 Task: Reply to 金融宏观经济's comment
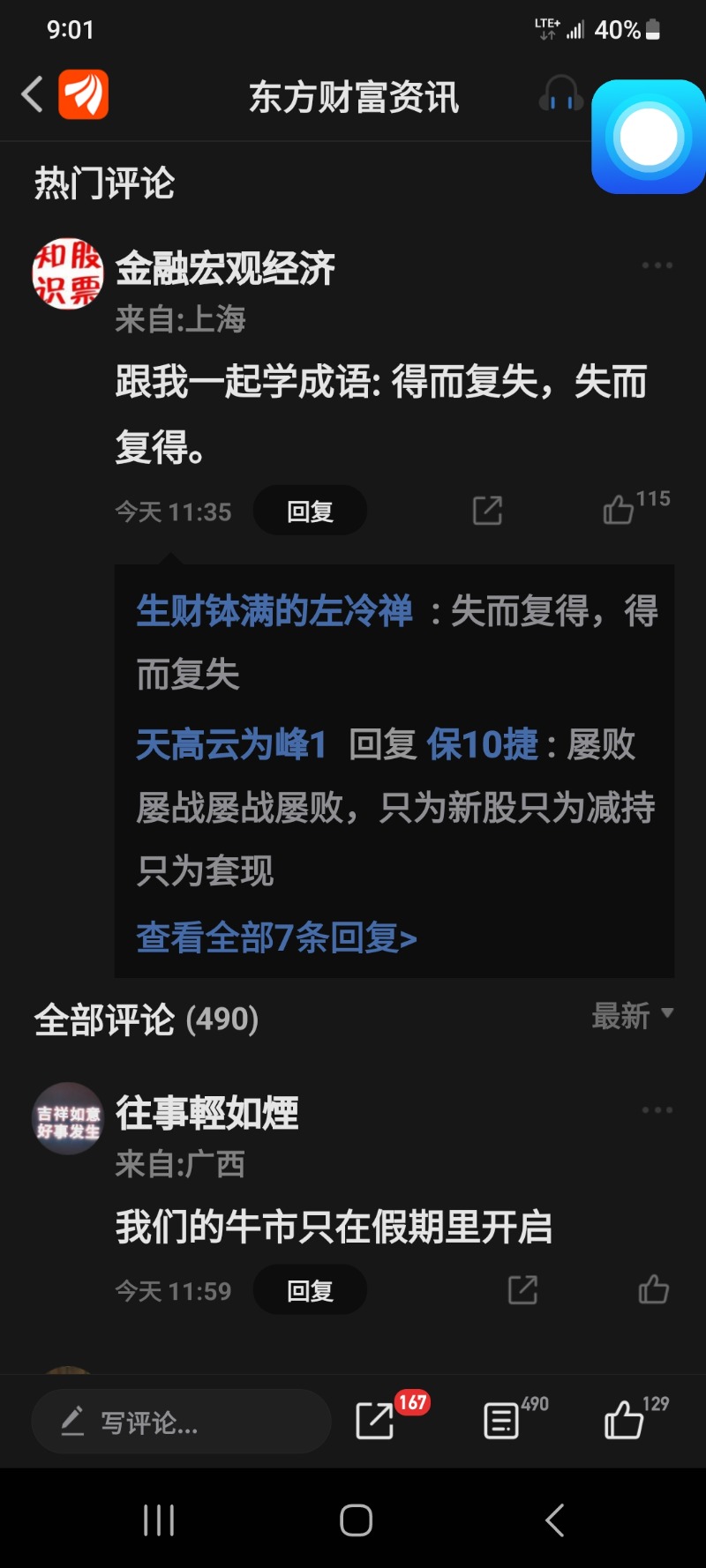(x=310, y=511)
